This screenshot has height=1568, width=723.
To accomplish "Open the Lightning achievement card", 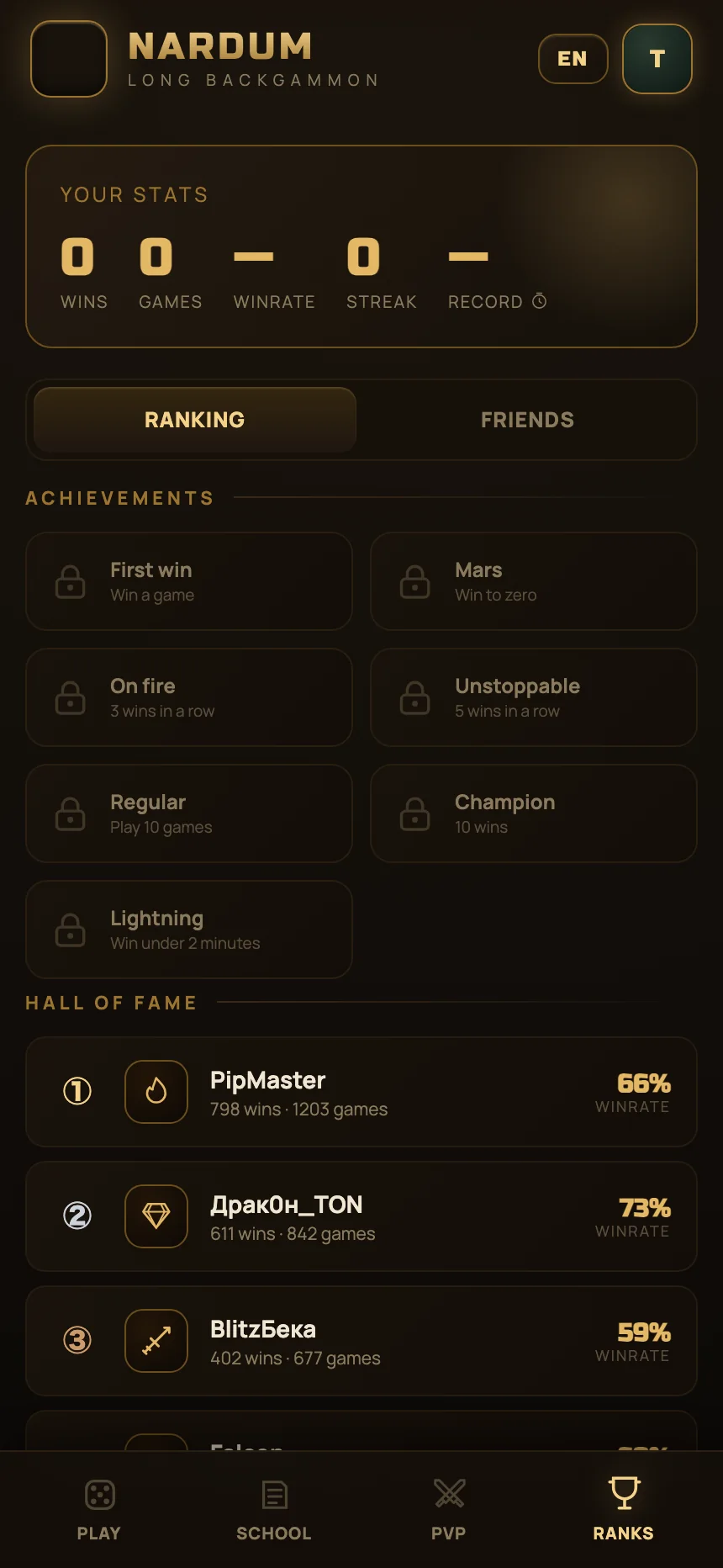I will (x=189, y=930).
